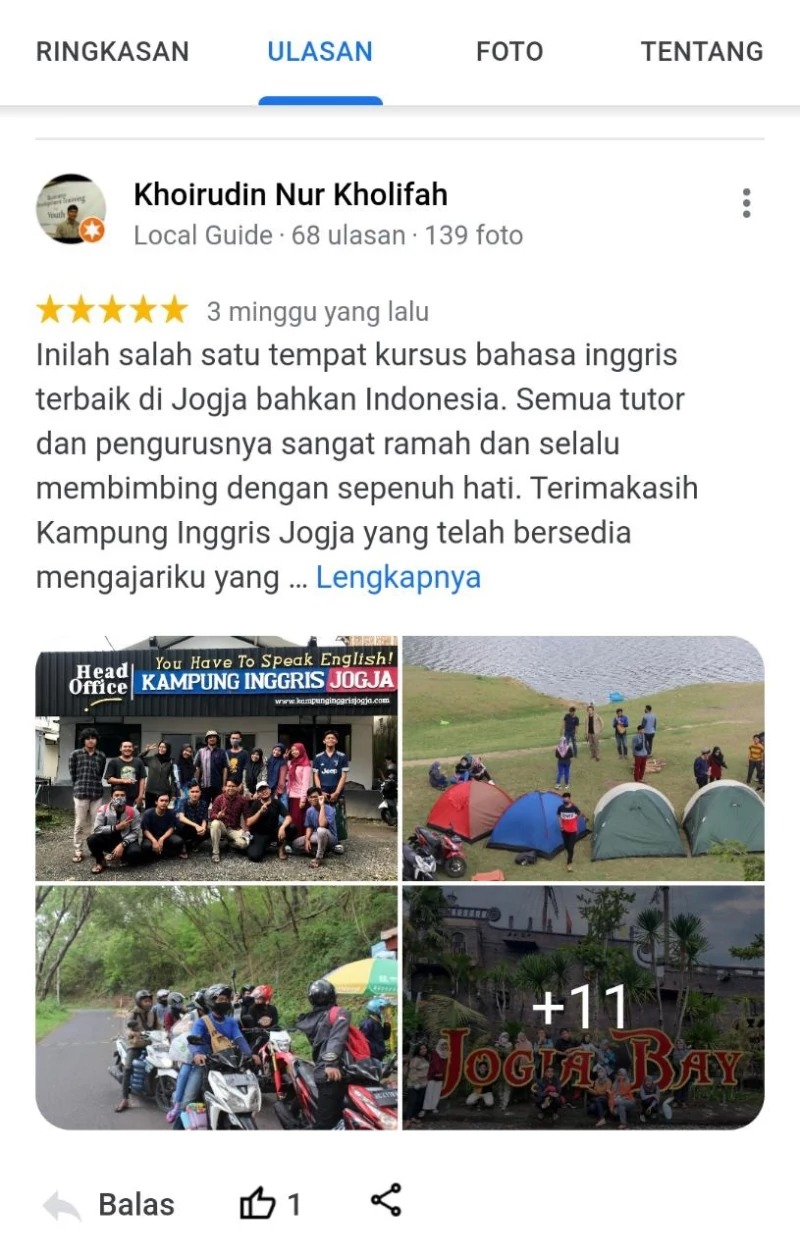
Task: Select the Ulasan tab
Action: [x=320, y=52]
